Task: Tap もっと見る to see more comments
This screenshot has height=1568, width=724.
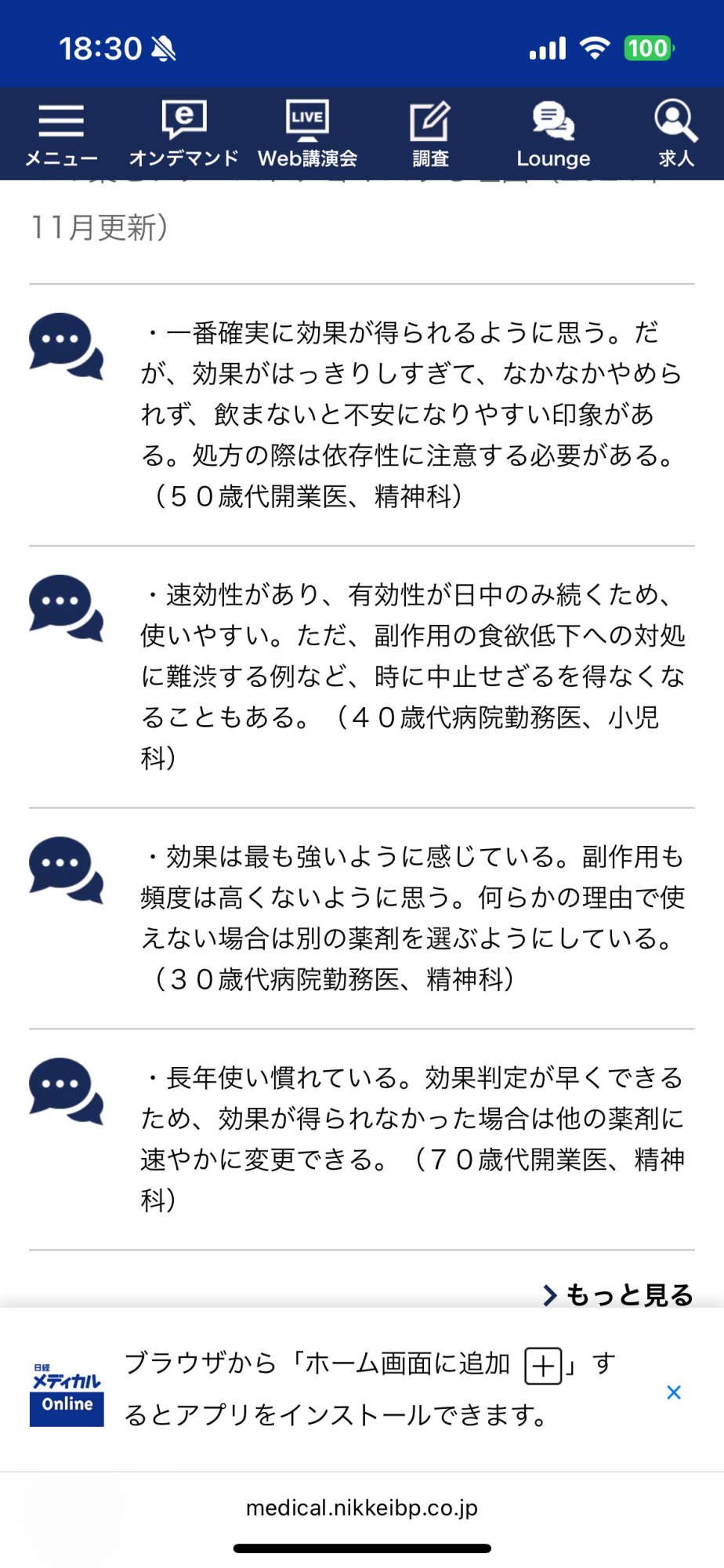Action: pos(619,1294)
